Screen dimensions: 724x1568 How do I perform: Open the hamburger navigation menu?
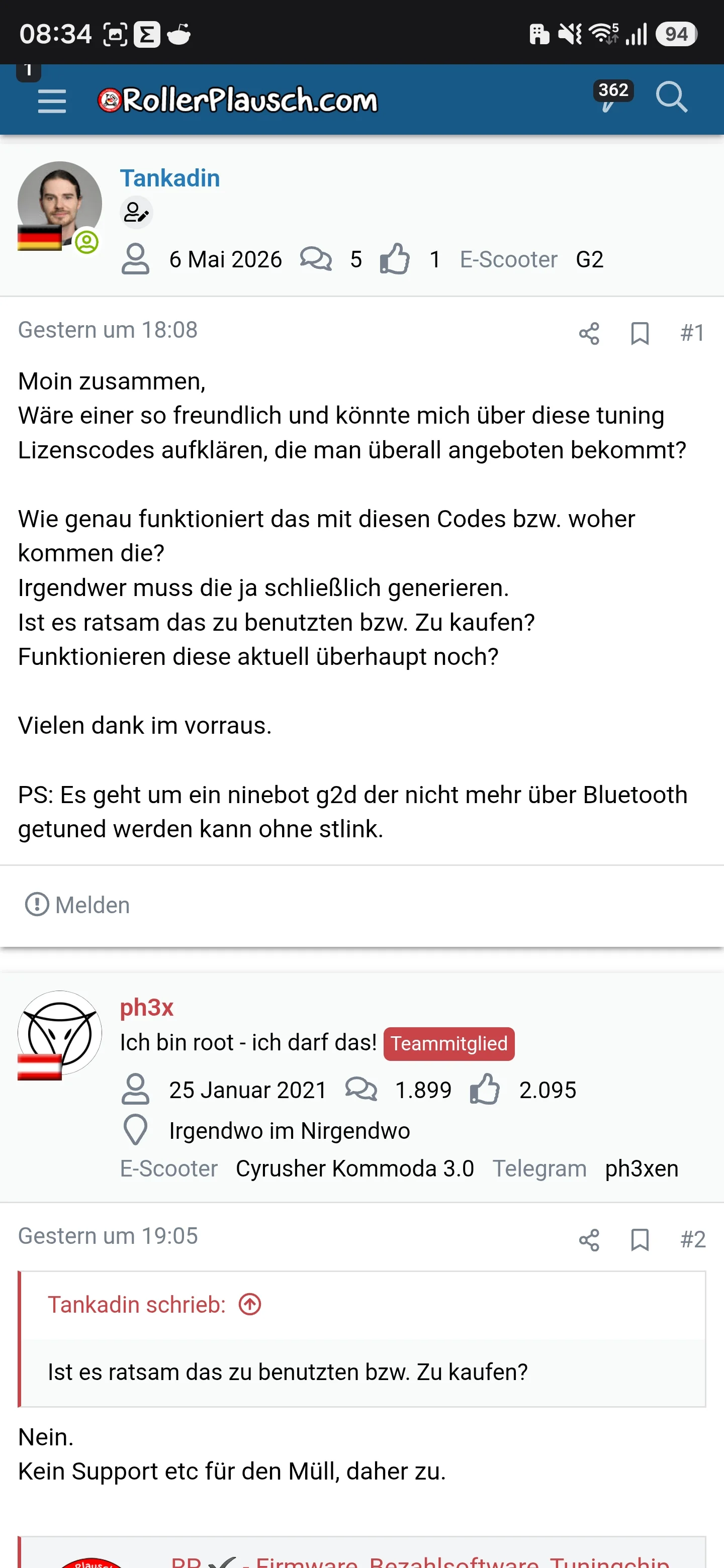click(52, 101)
